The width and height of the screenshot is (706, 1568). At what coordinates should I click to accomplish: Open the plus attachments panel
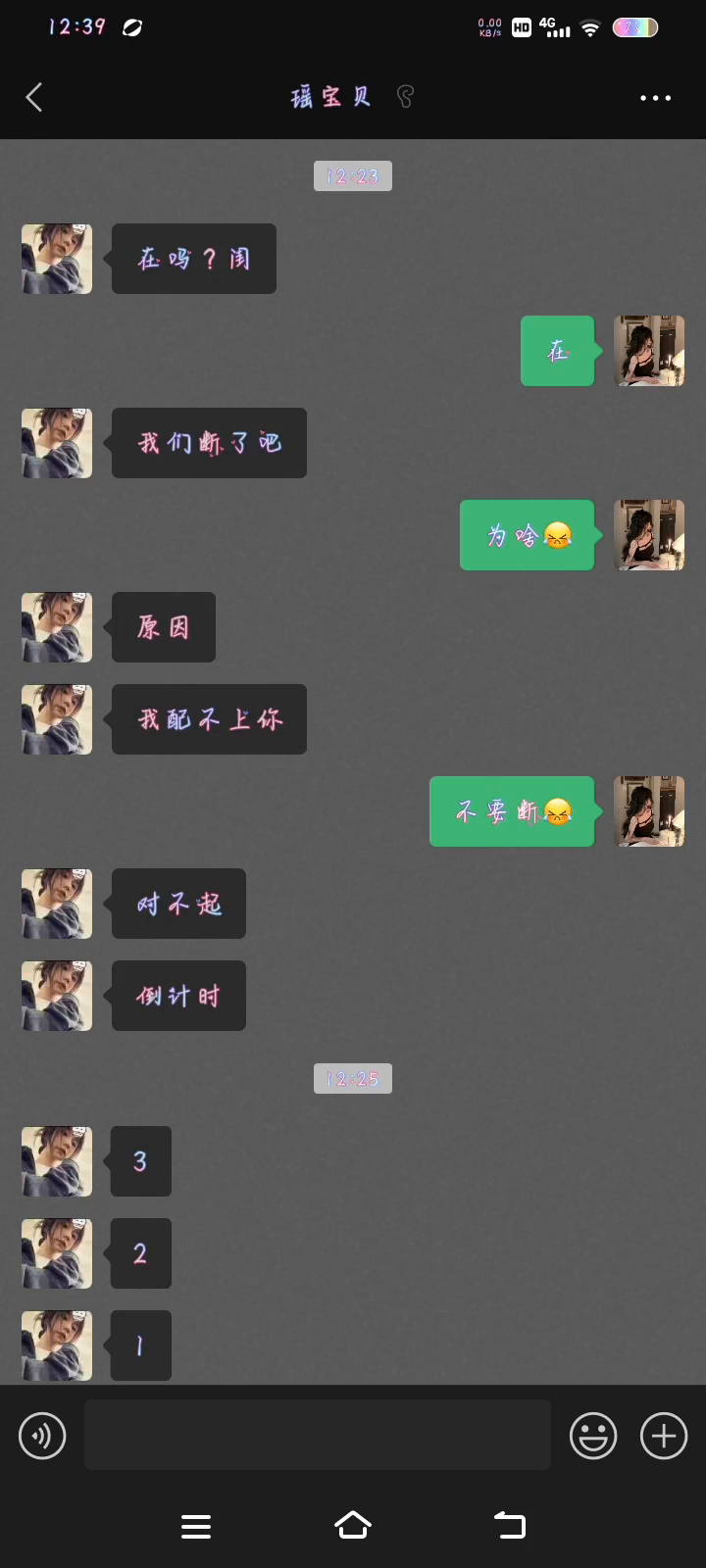click(664, 1437)
